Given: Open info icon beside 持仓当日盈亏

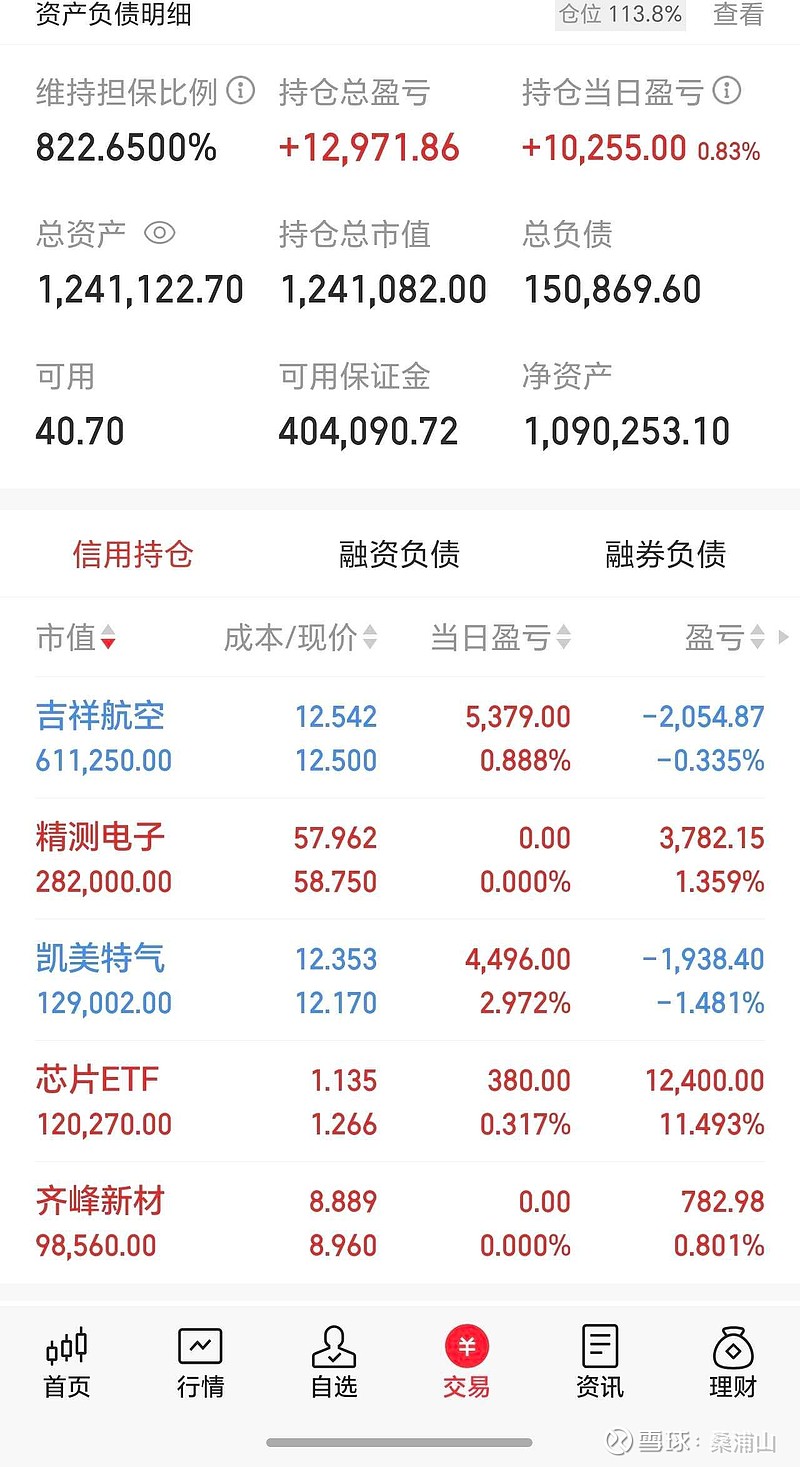Looking at the screenshot, I should click(727, 91).
